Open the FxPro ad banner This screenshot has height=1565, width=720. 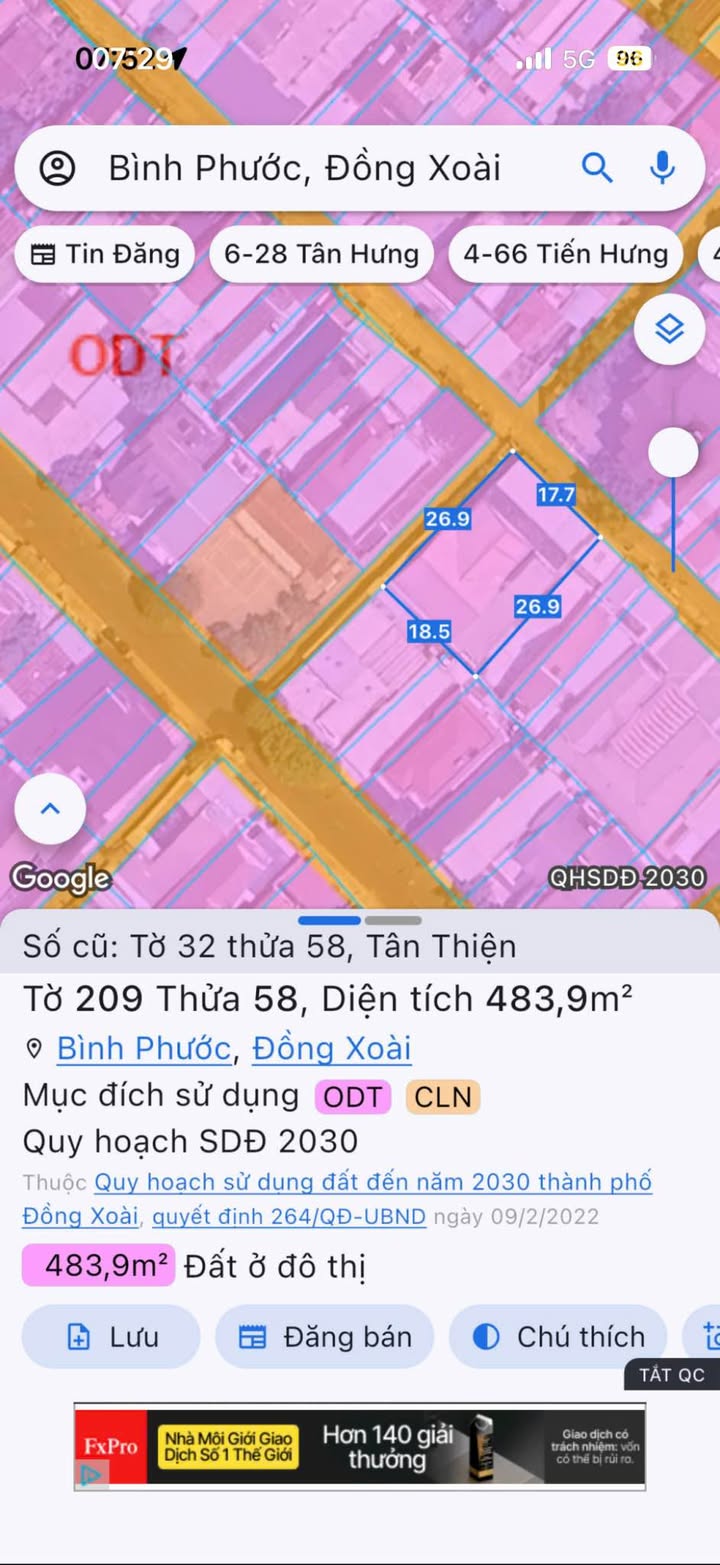(x=359, y=1446)
